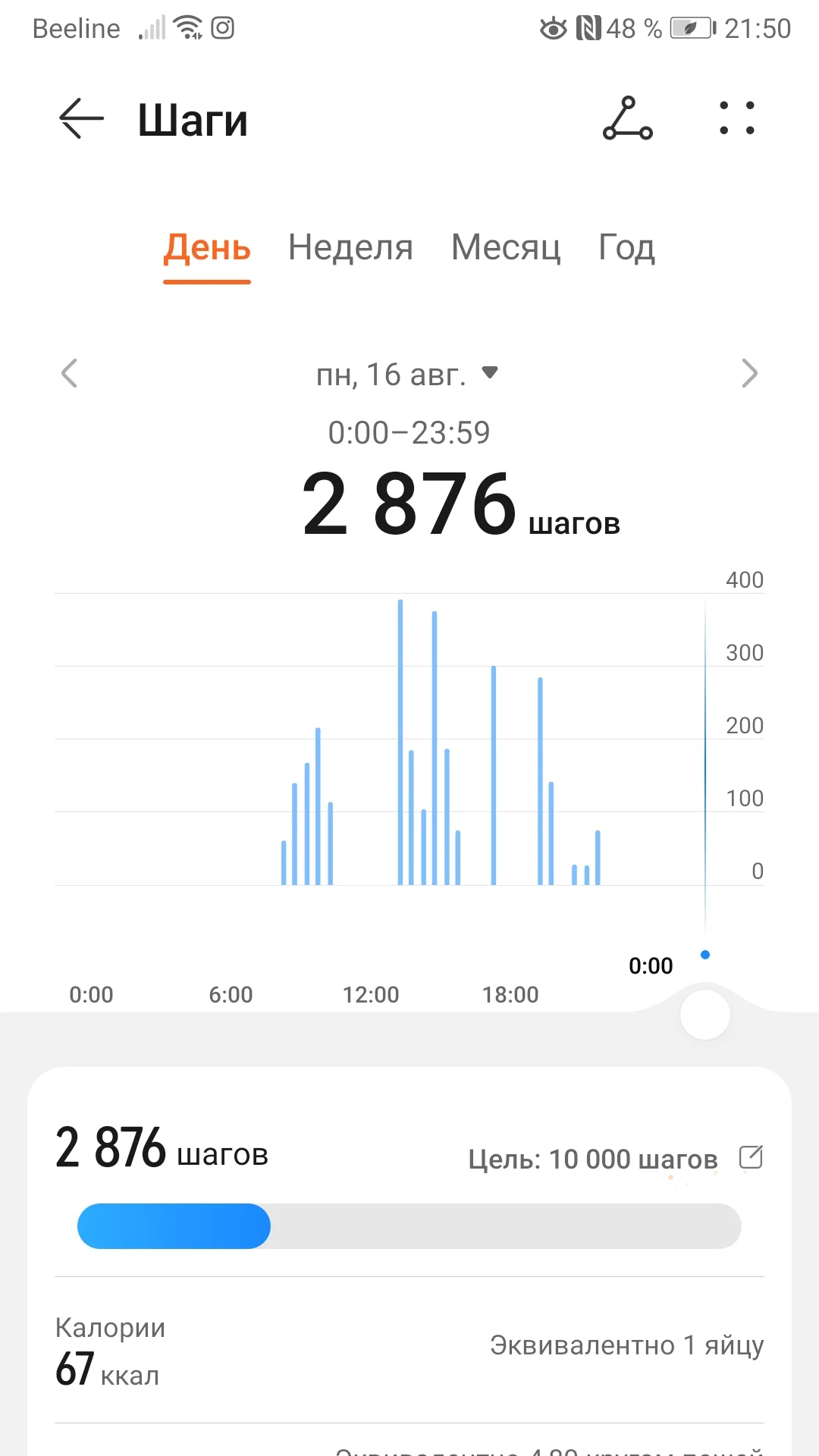Viewport: 819px width, 1456px height.
Task: Go back from the Шаги screen
Action: click(x=81, y=119)
